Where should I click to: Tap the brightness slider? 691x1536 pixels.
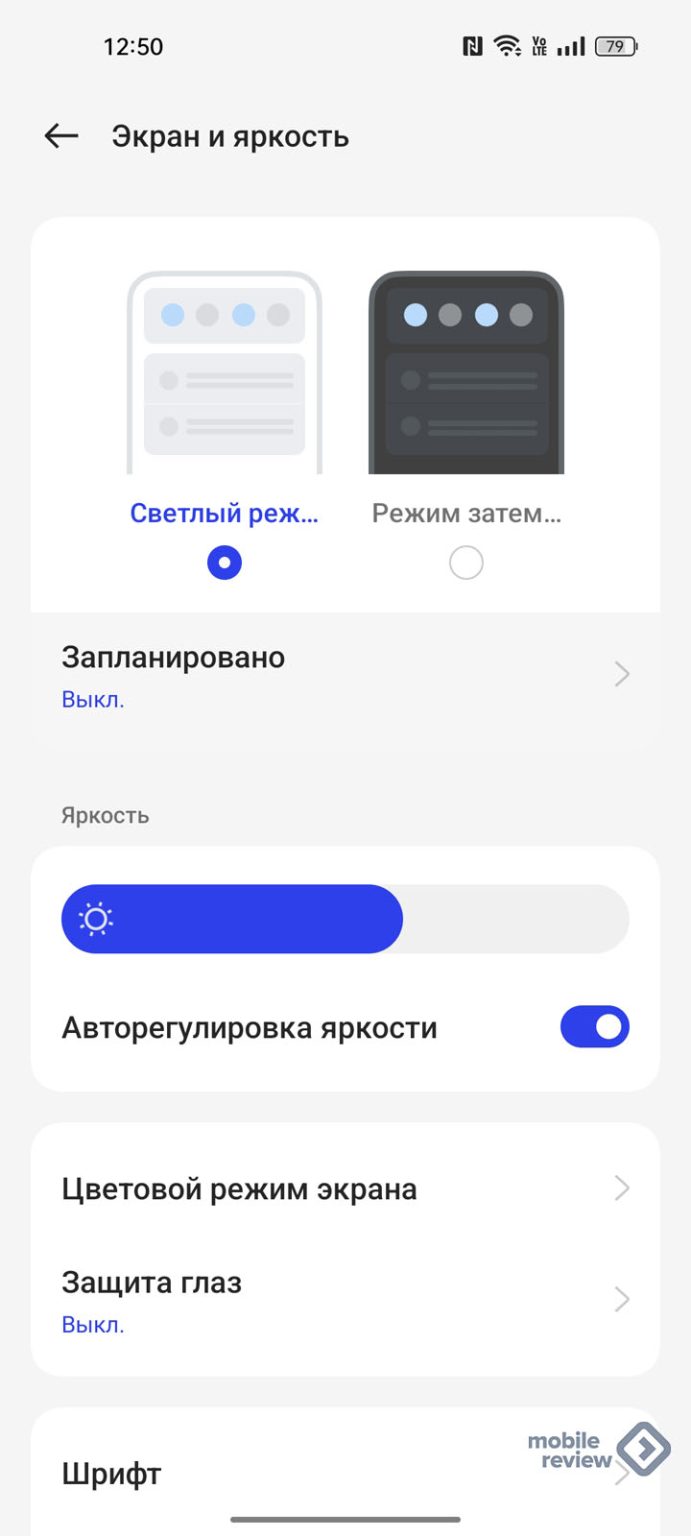pyautogui.click(x=345, y=919)
